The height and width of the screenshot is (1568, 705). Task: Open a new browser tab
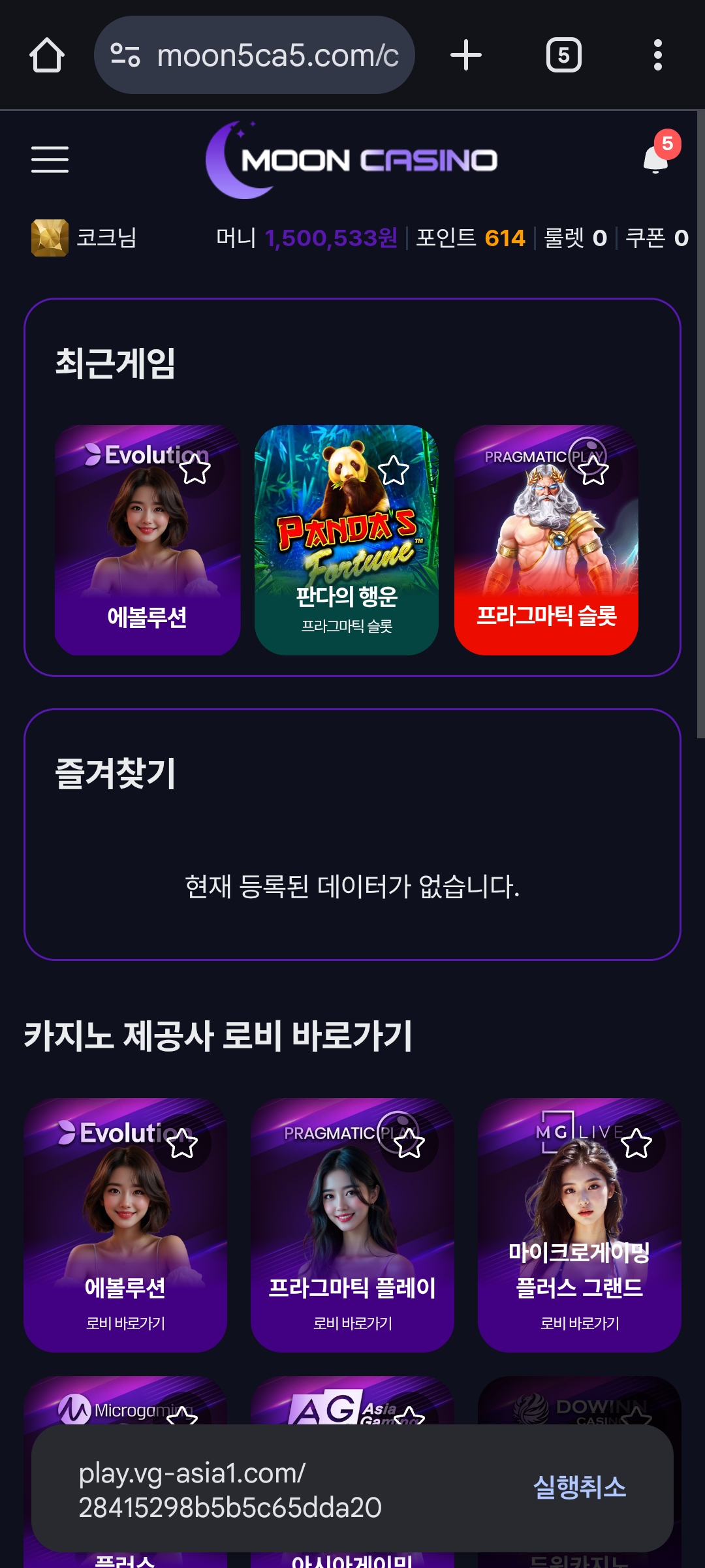point(466,55)
